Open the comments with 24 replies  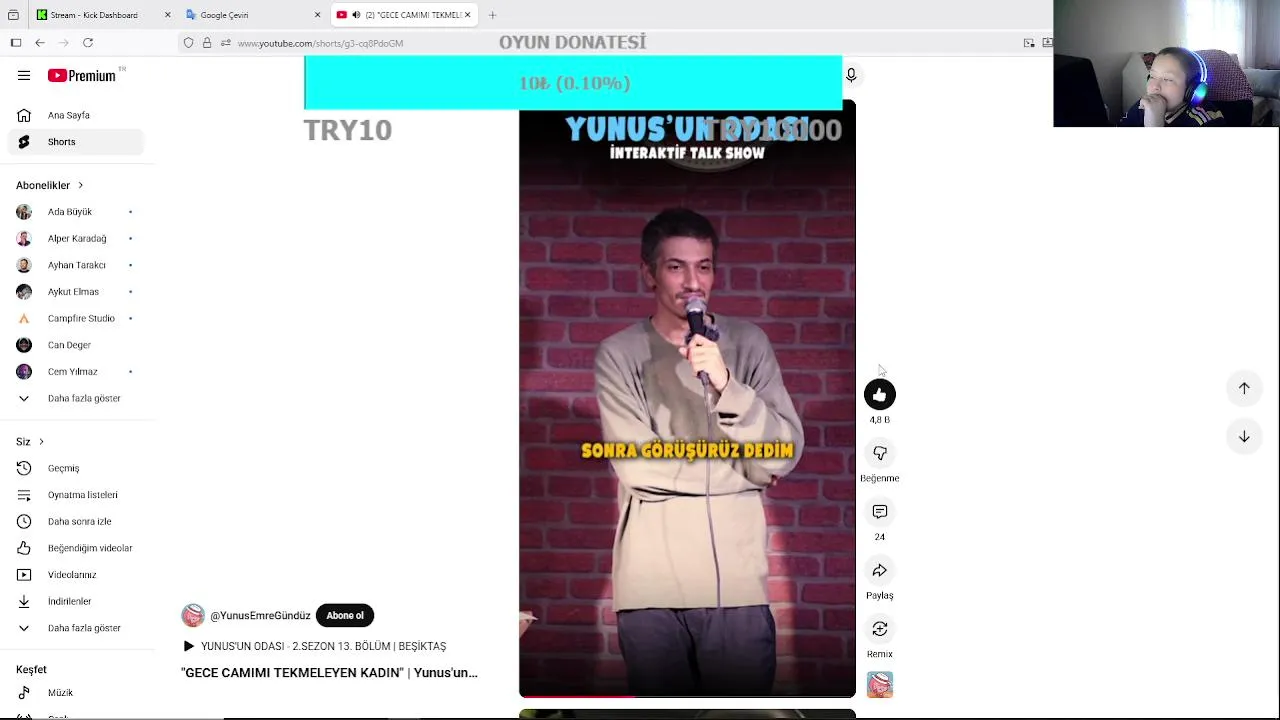click(879, 512)
